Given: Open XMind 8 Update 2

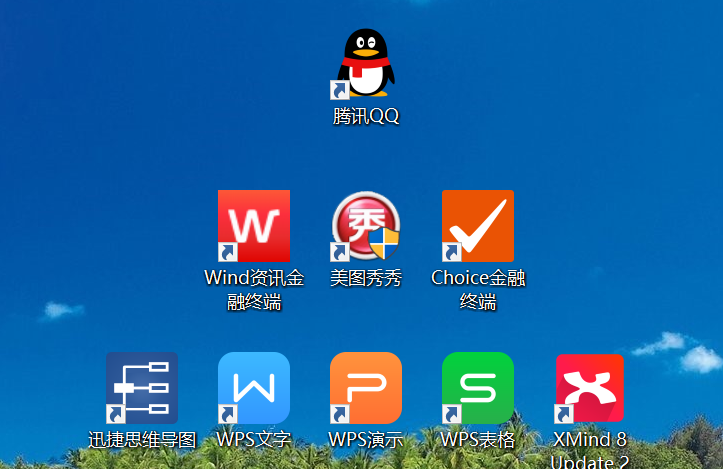Looking at the screenshot, I should tap(590, 388).
